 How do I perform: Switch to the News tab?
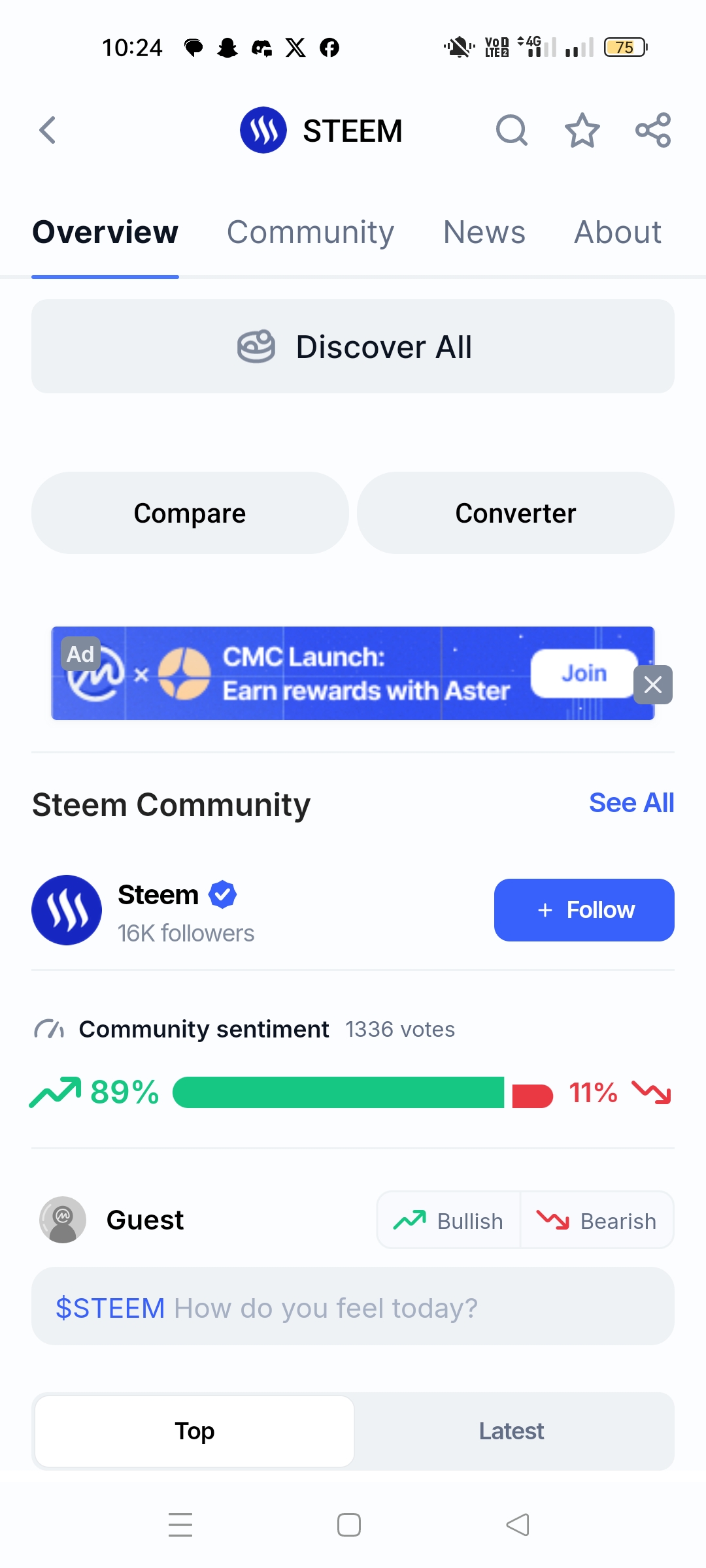(x=484, y=232)
